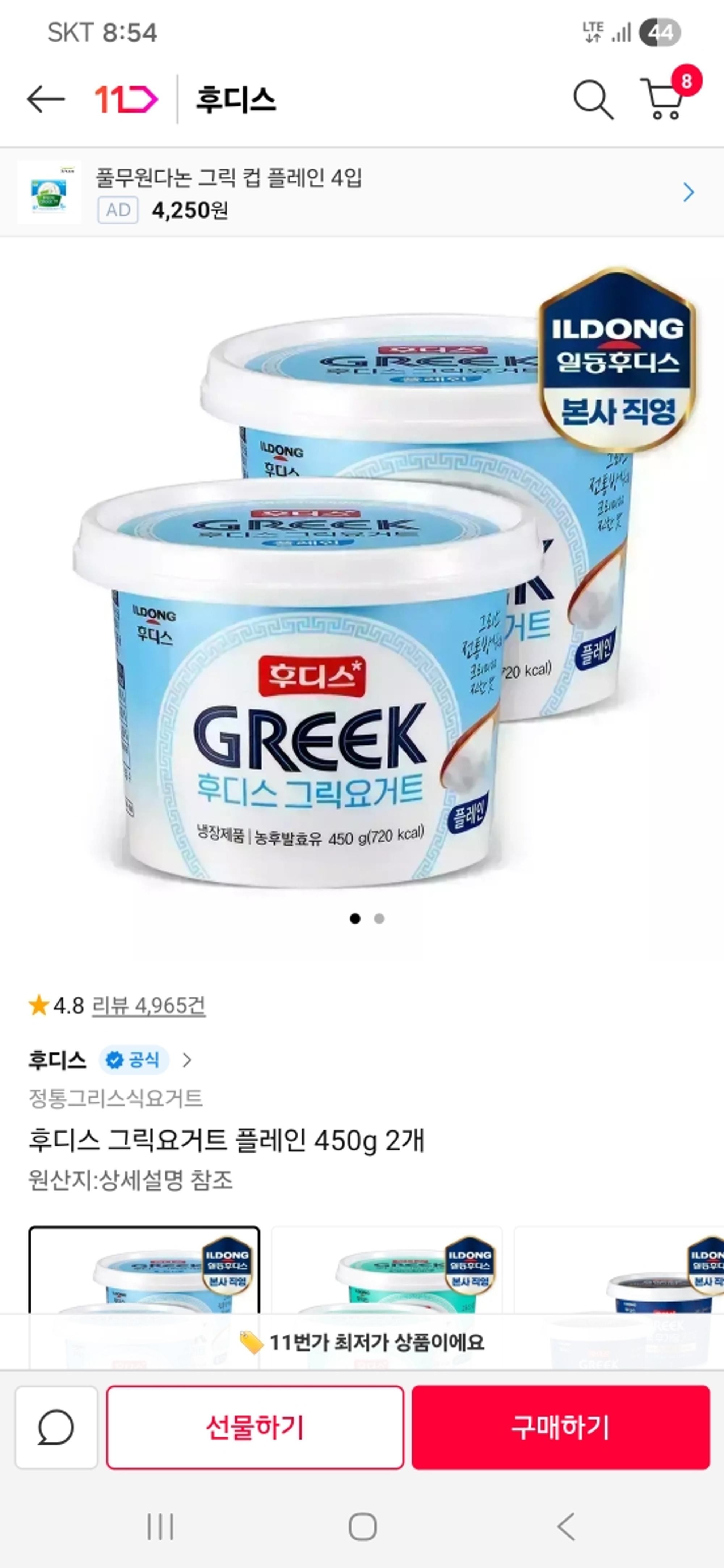
Task: Jump to the second product image dot
Action: point(379,918)
